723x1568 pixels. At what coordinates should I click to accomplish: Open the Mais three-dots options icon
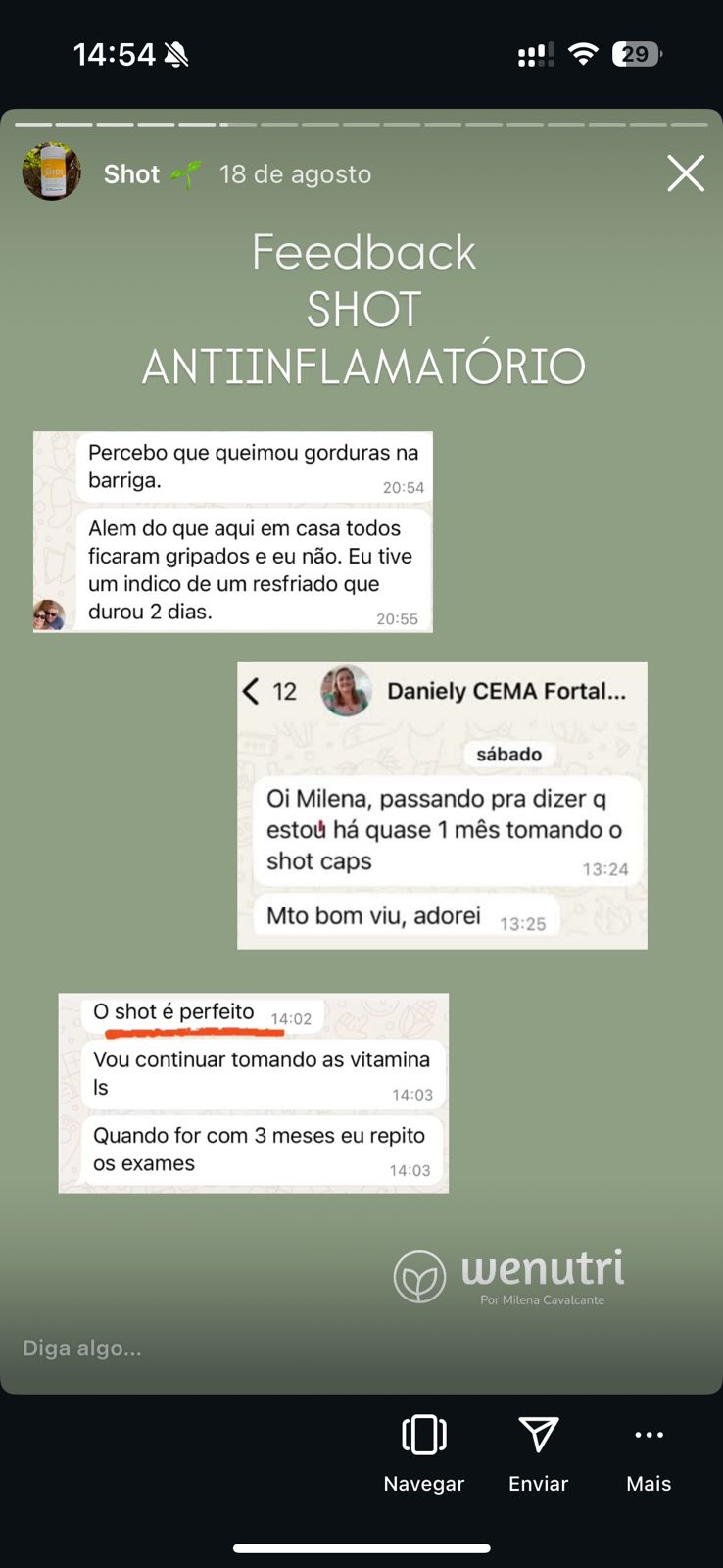pyautogui.click(x=648, y=1435)
